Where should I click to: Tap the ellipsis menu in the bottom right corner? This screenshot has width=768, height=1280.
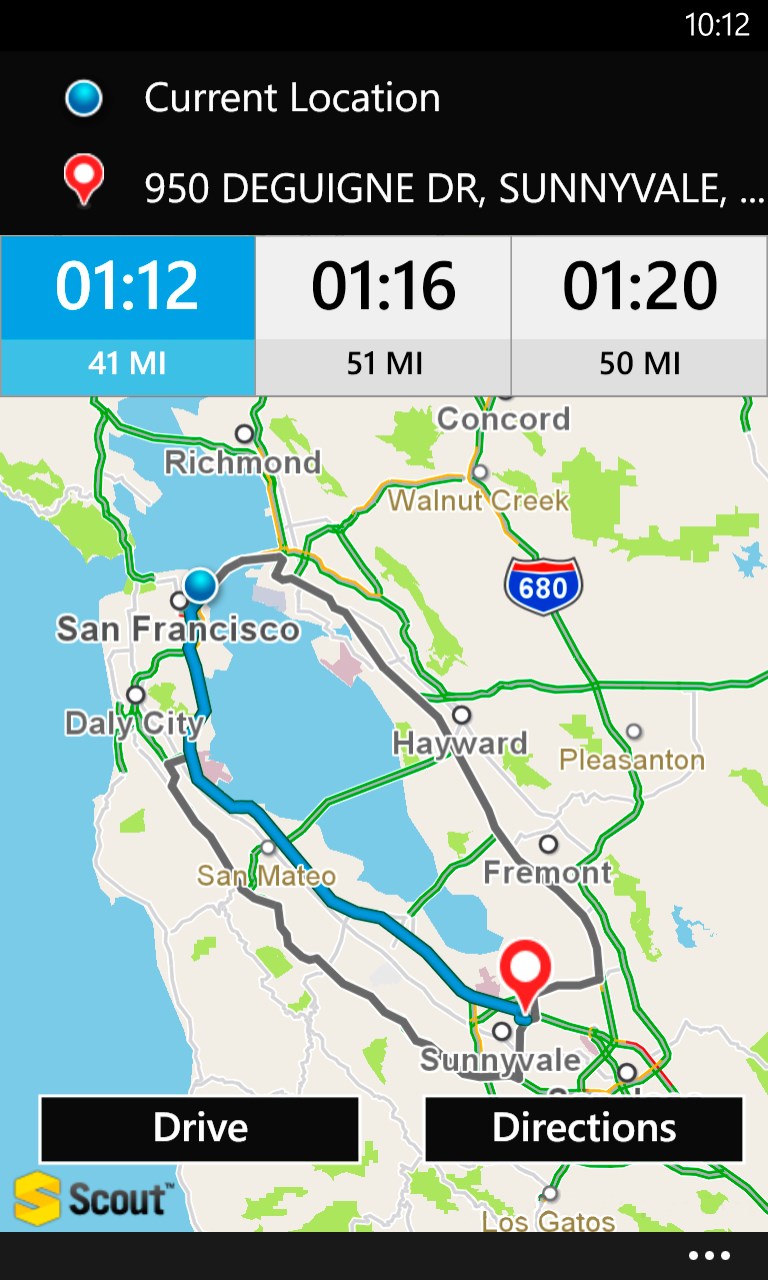pyautogui.click(x=708, y=1253)
